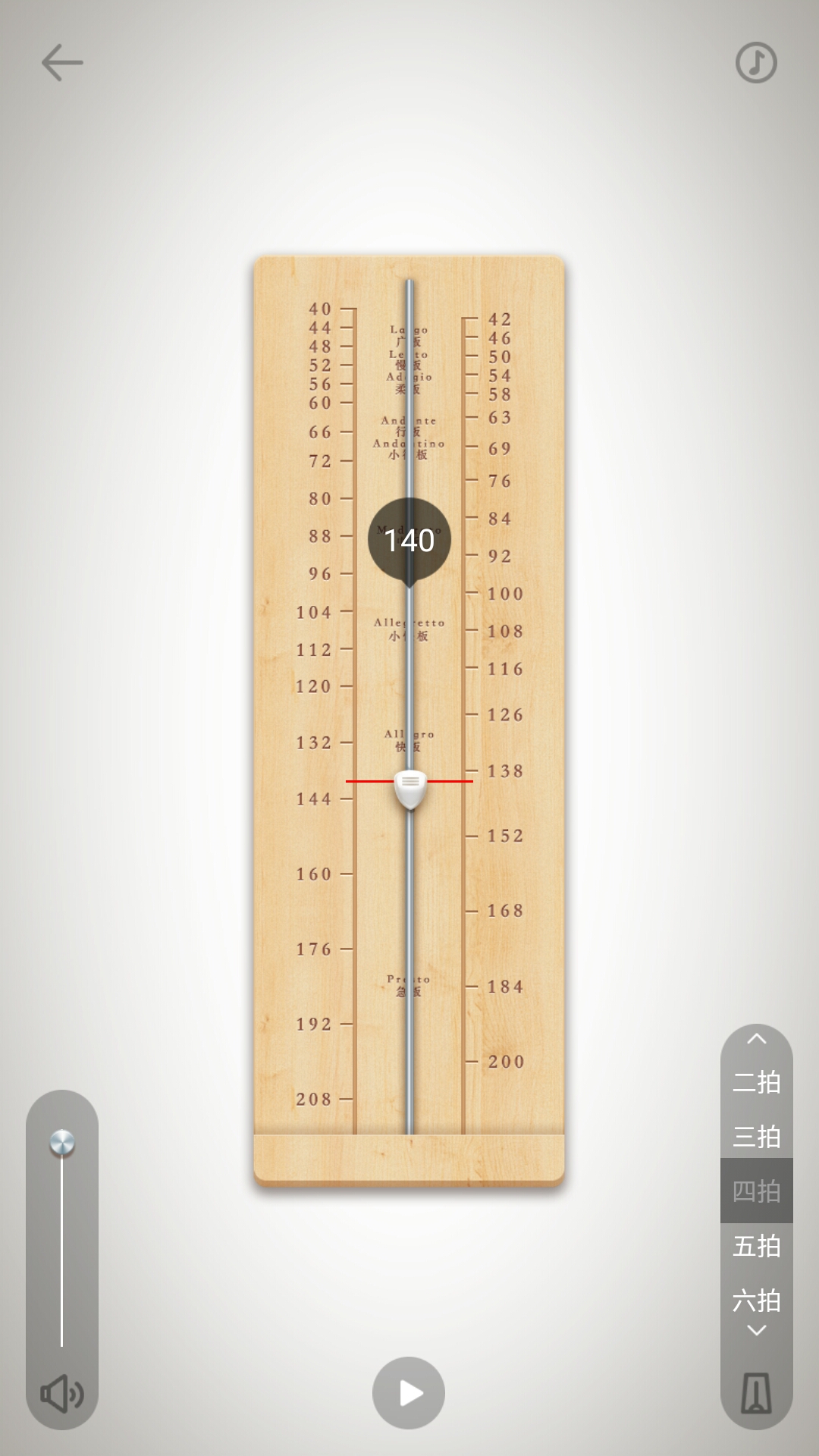Screen dimensions: 819x1456
Task: Mute sound via the speaker icon
Action: point(62,1394)
